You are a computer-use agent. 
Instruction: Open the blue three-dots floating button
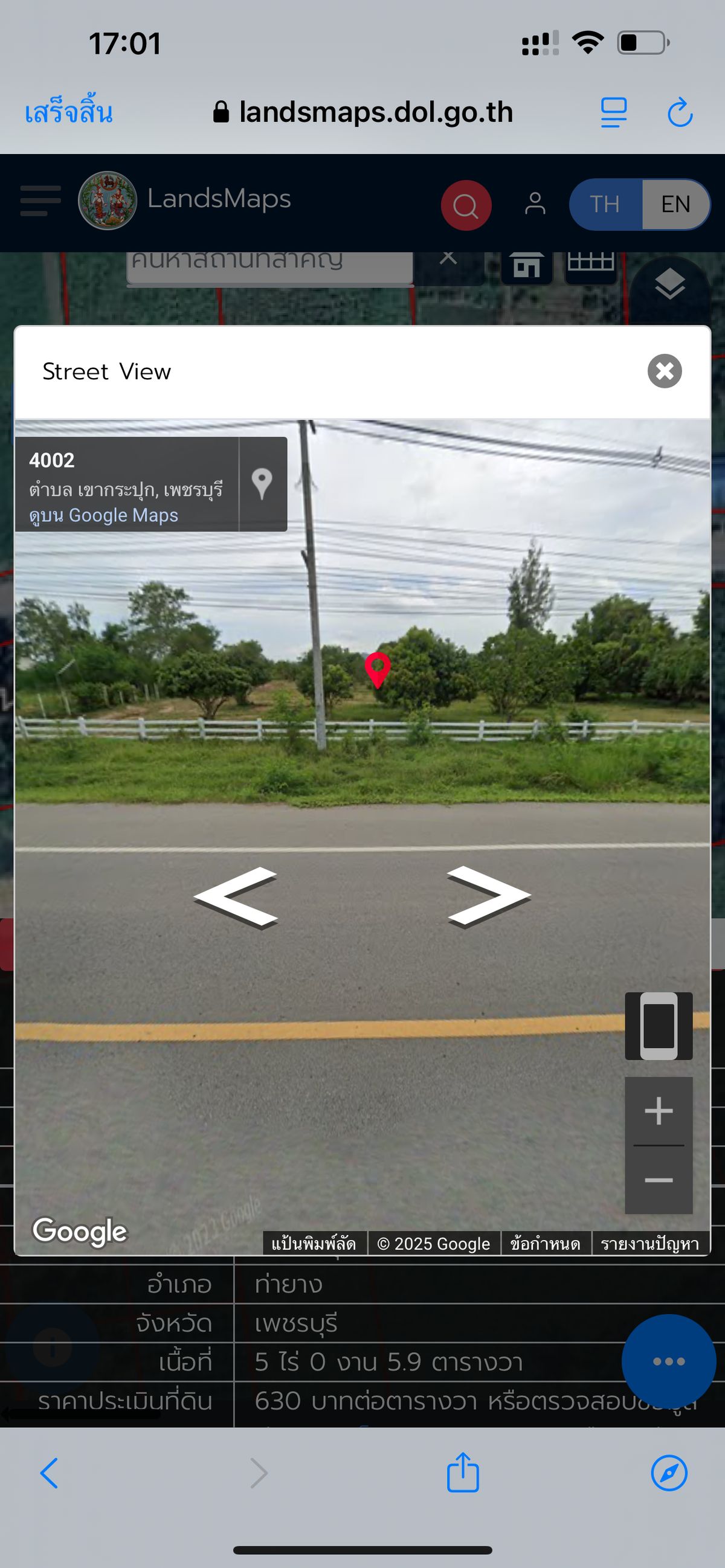point(668,1361)
